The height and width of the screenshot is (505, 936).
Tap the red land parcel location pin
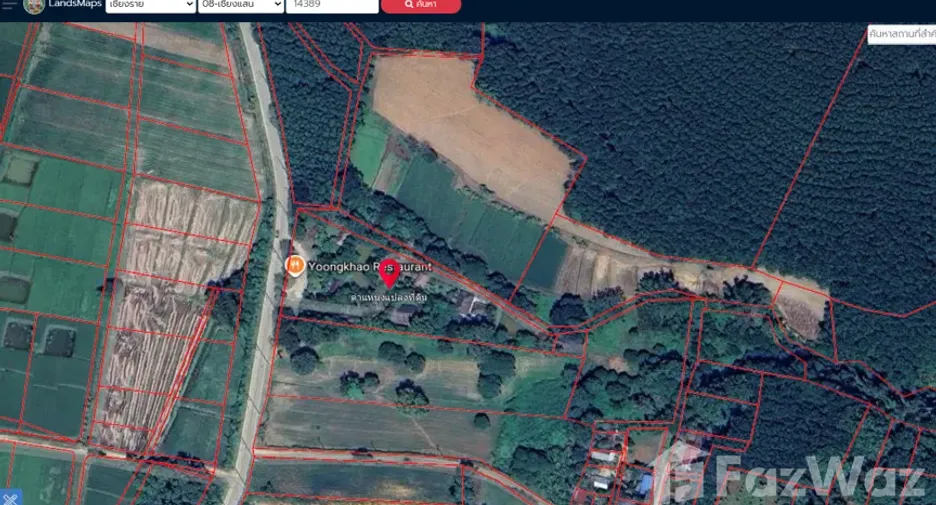pyautogui.click(x=389, y=274)
